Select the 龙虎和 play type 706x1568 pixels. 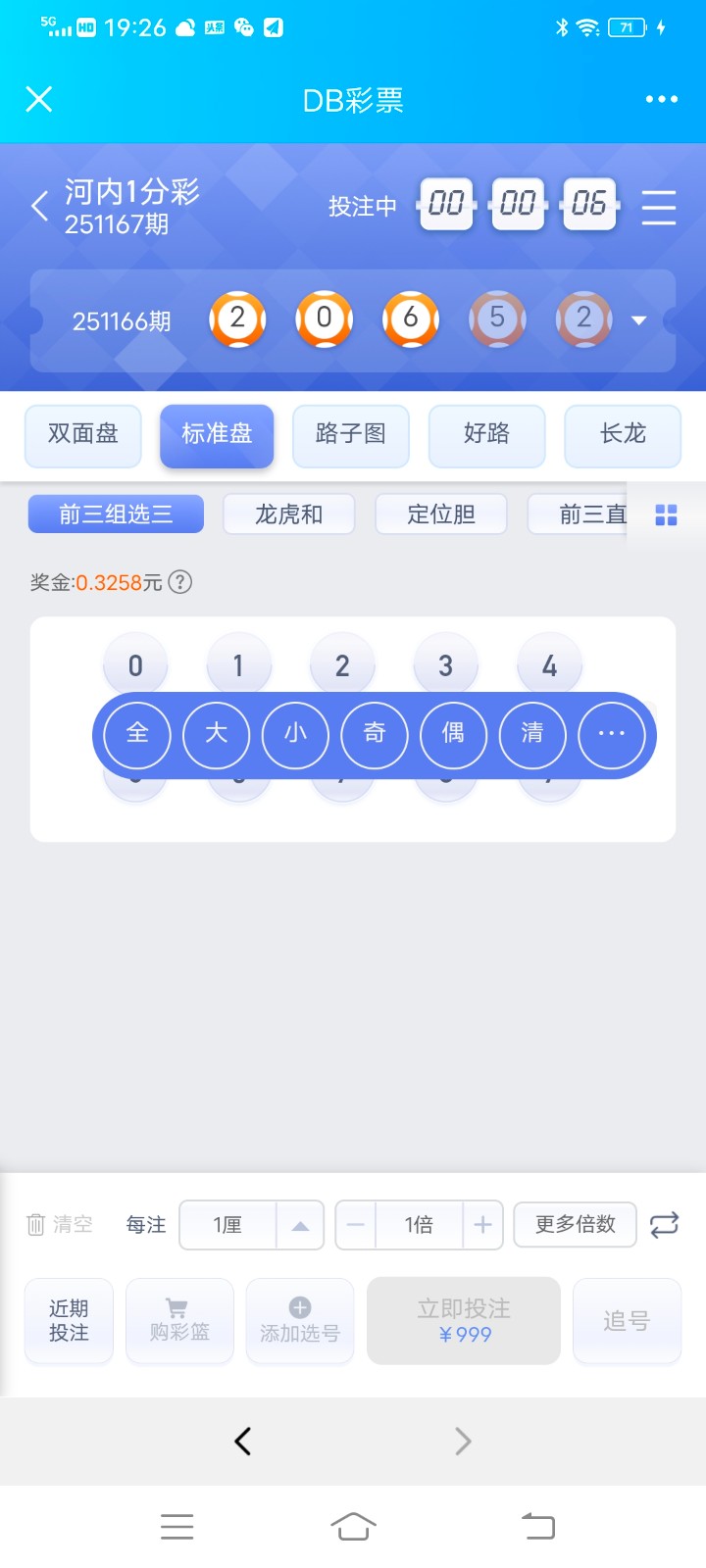(288, 514)
